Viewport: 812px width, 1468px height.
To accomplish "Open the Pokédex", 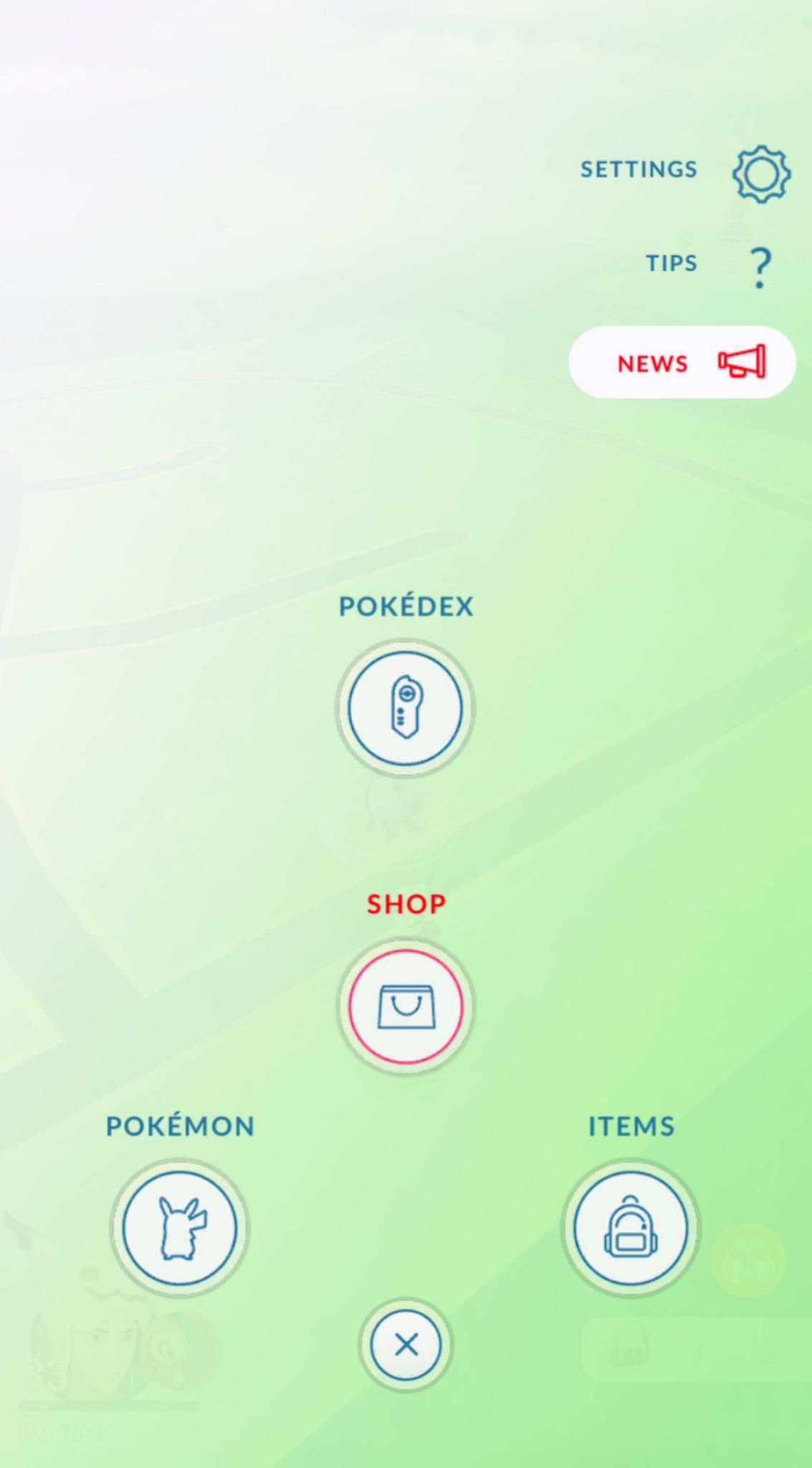I will [x=406, y=708].
